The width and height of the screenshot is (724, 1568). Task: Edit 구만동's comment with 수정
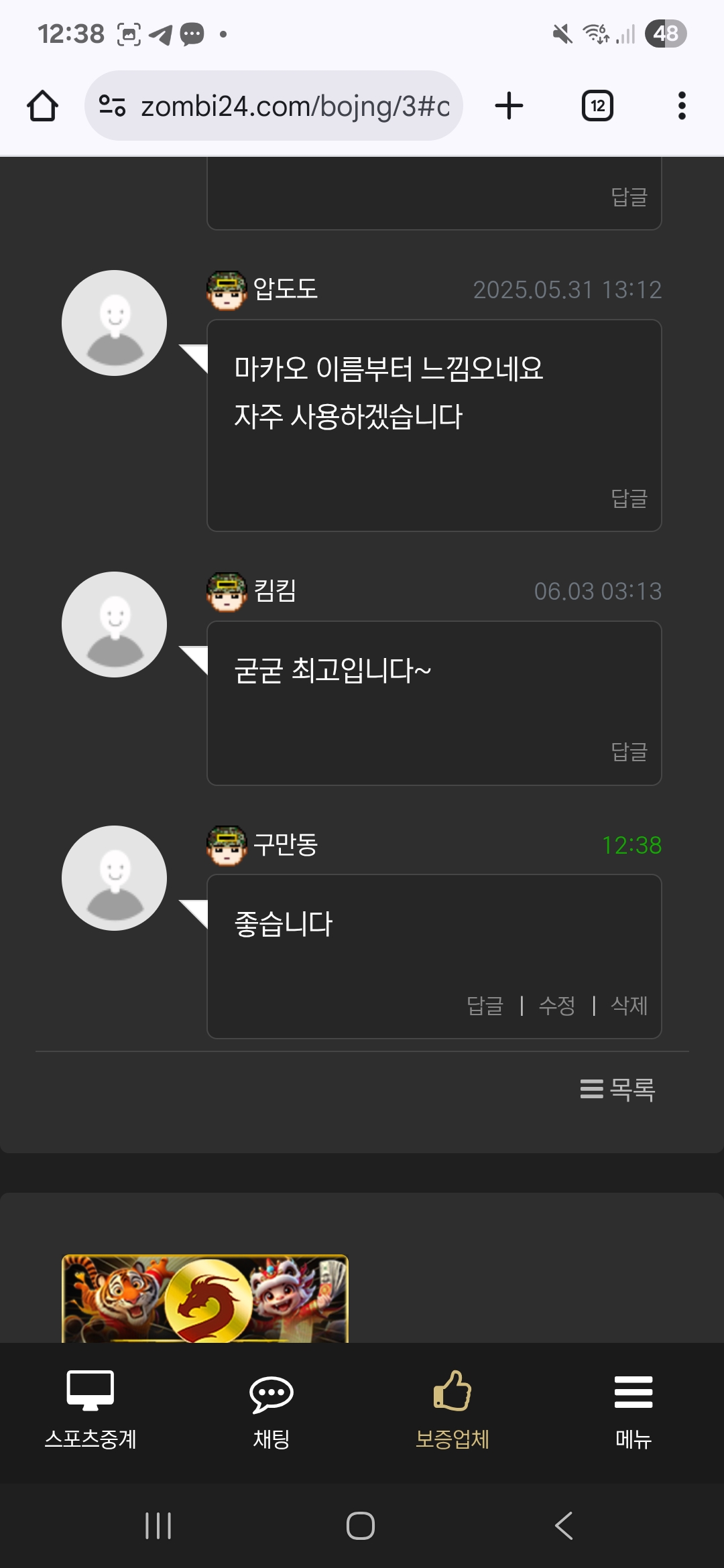click(x=557, y=1006)
